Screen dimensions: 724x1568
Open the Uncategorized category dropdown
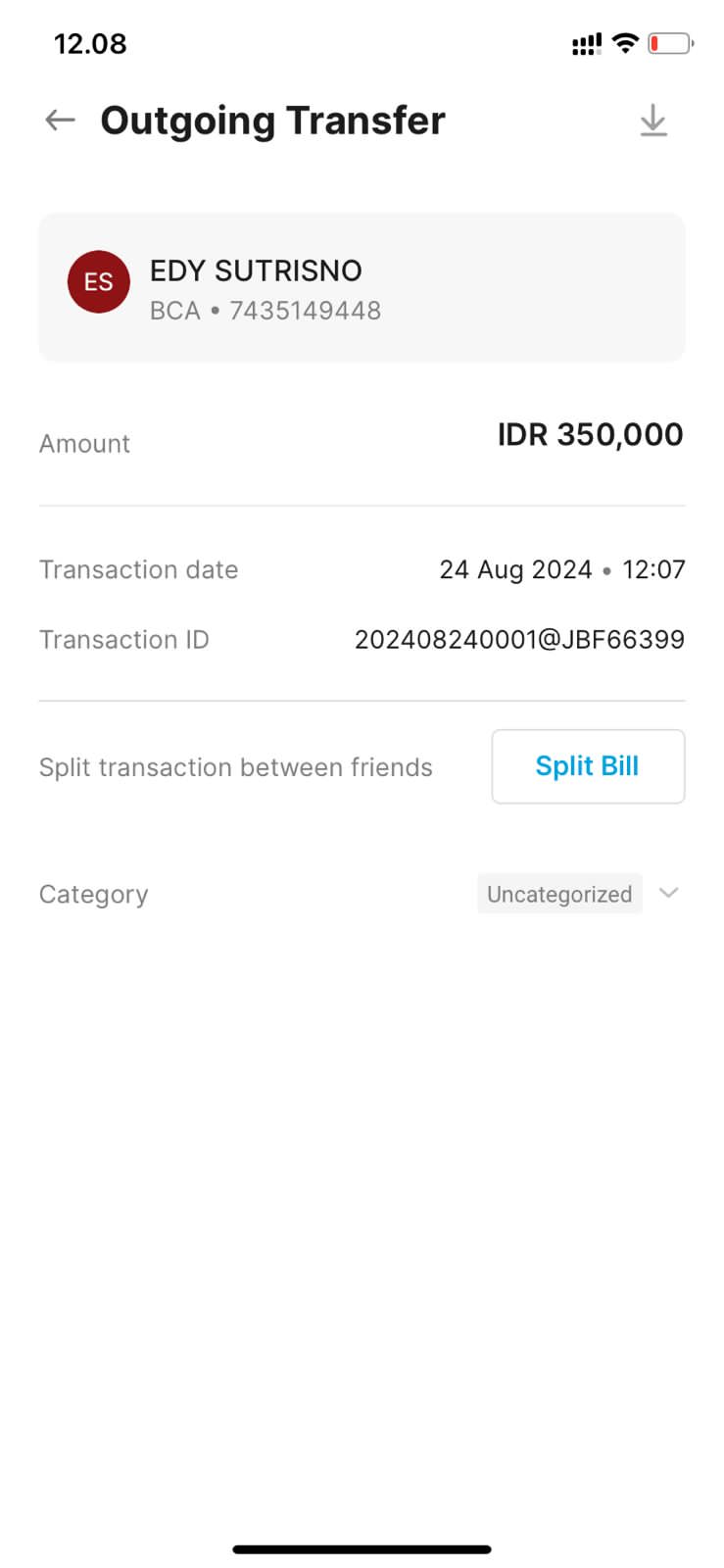point(578,894)
